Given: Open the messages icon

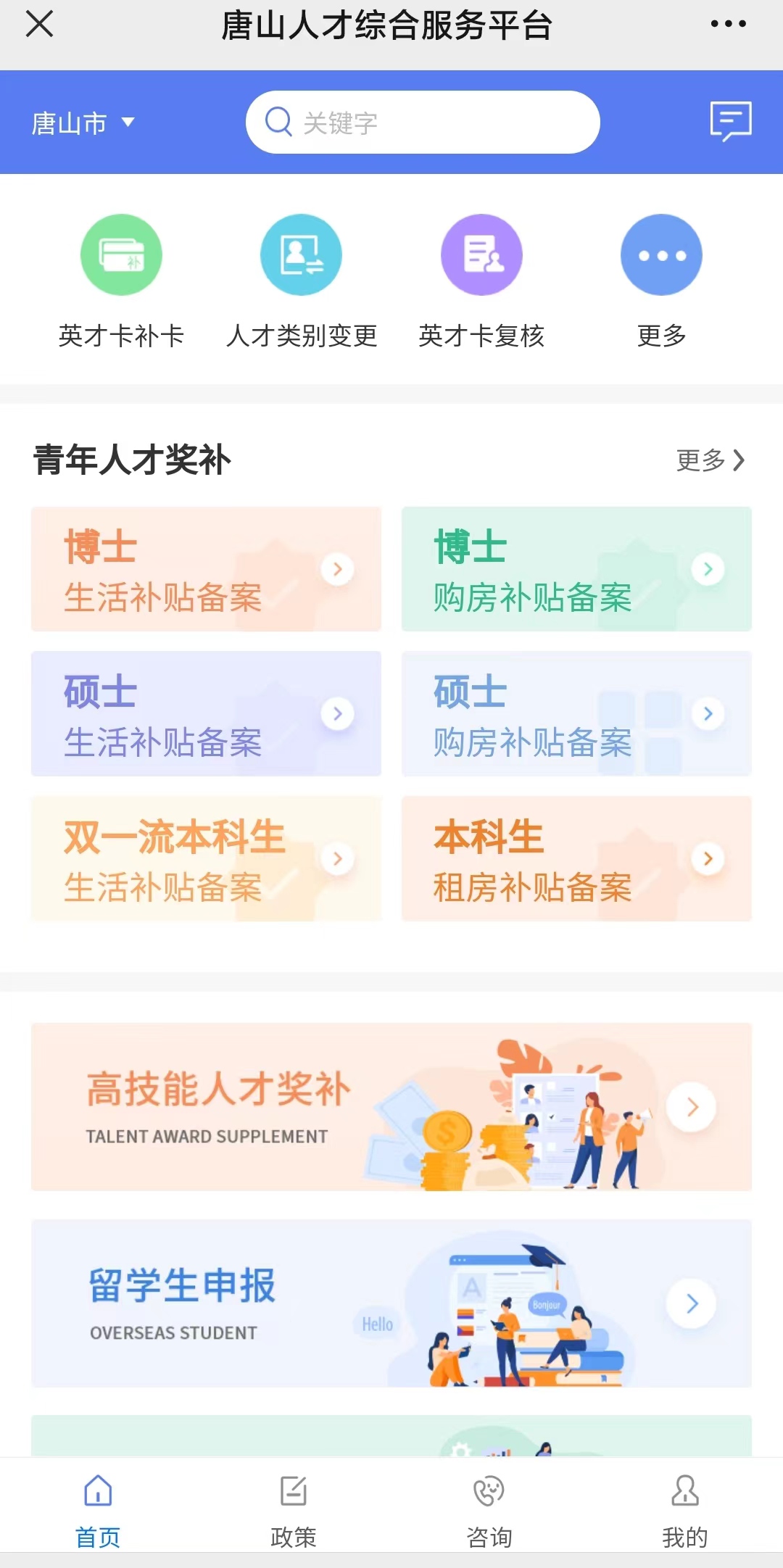Looking at the screenshot, I should tap(730, 121).
